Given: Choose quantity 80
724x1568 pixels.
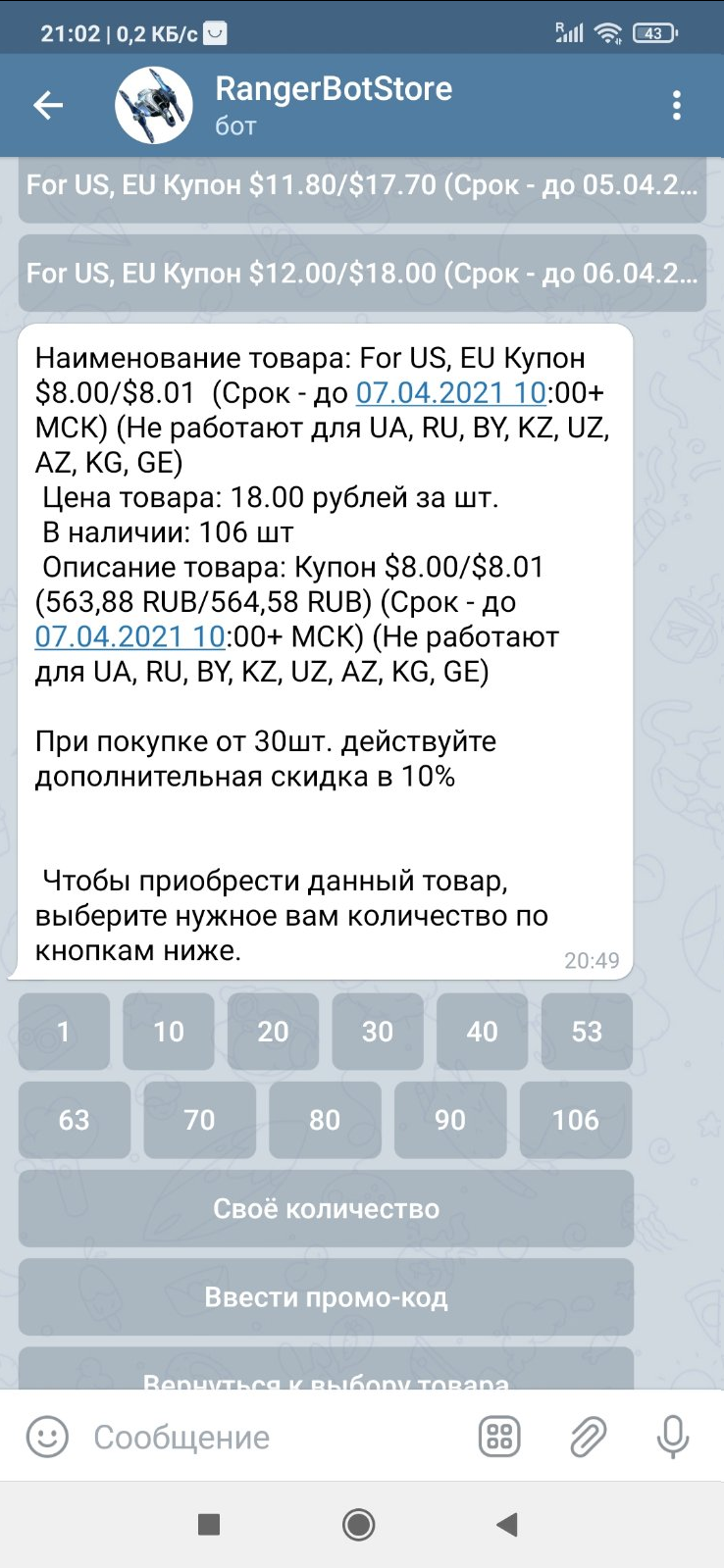Looking at the screenshot, I should [x=325, y=1120].
